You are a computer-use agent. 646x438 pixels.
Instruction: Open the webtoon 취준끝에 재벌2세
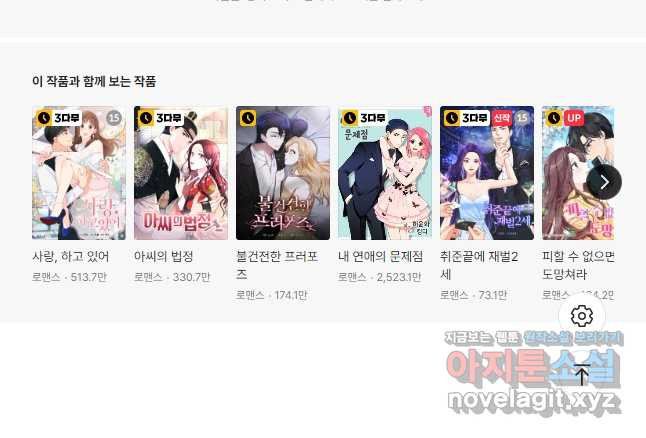487,173
